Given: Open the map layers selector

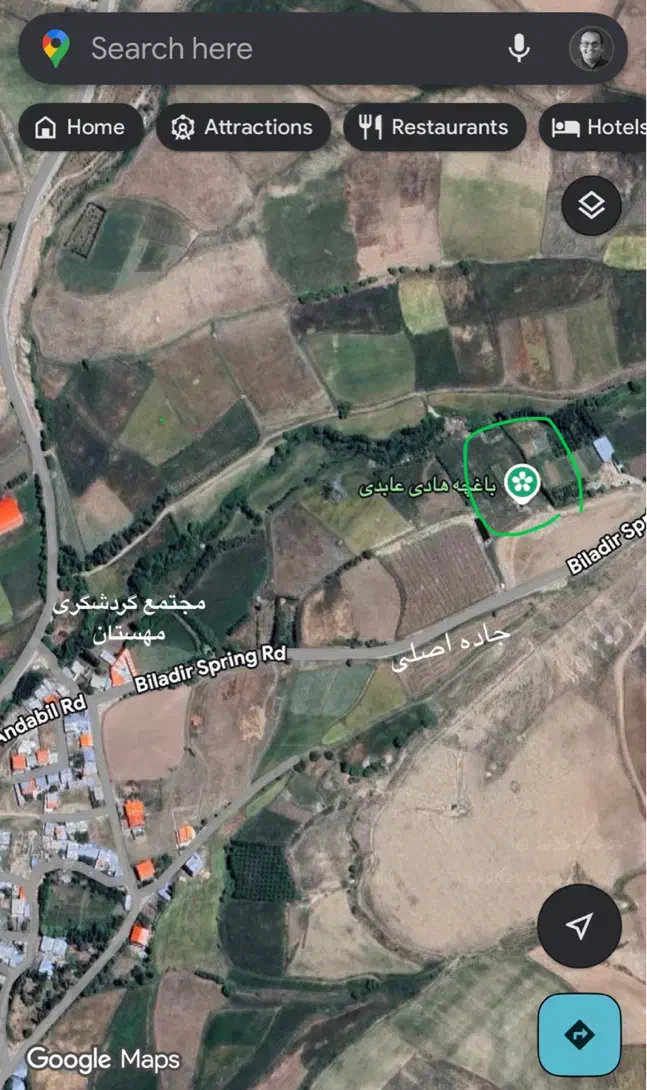Looking at the screenshot, I should [592, 206].
